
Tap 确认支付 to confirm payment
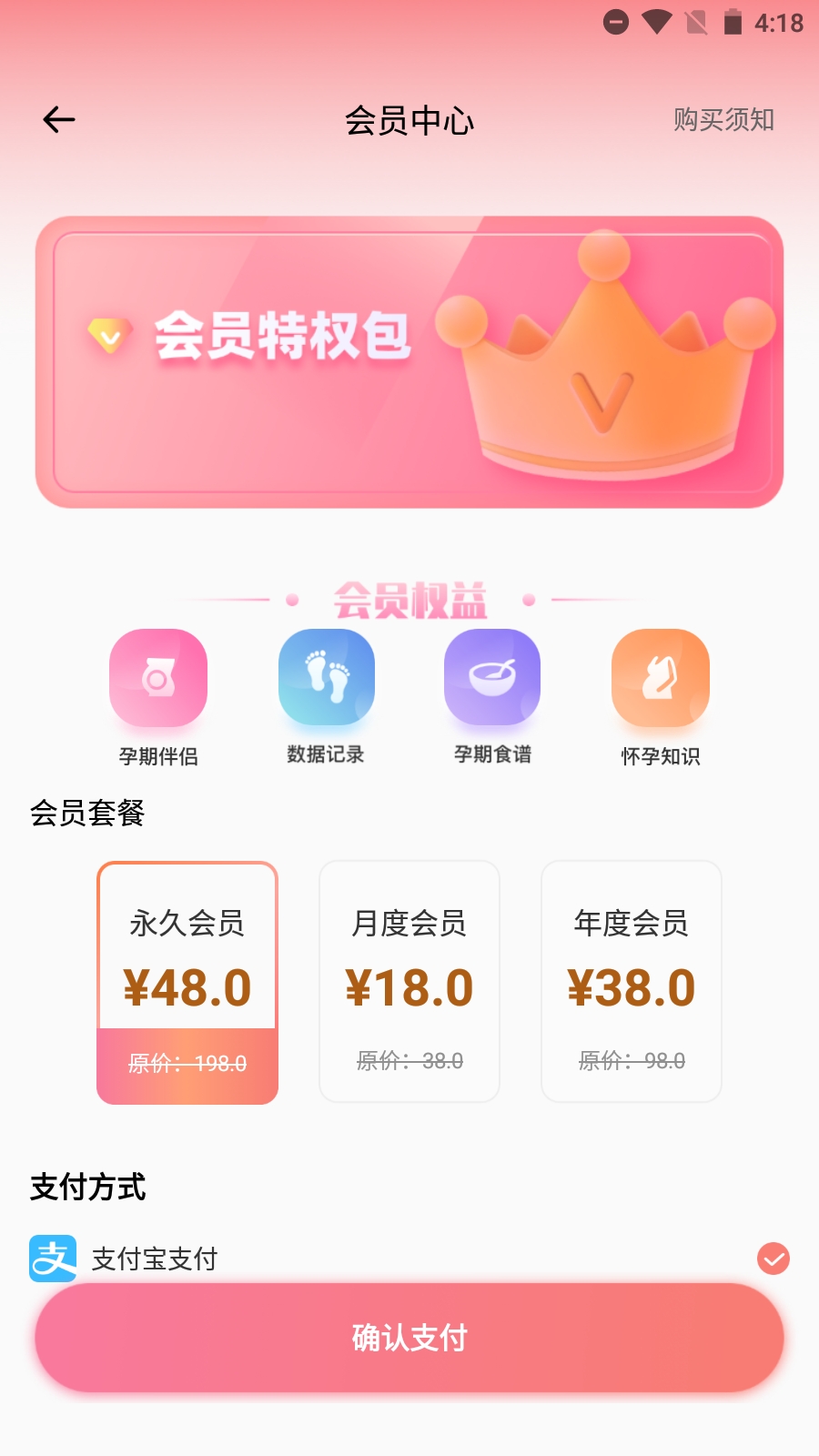point(409,1338)
